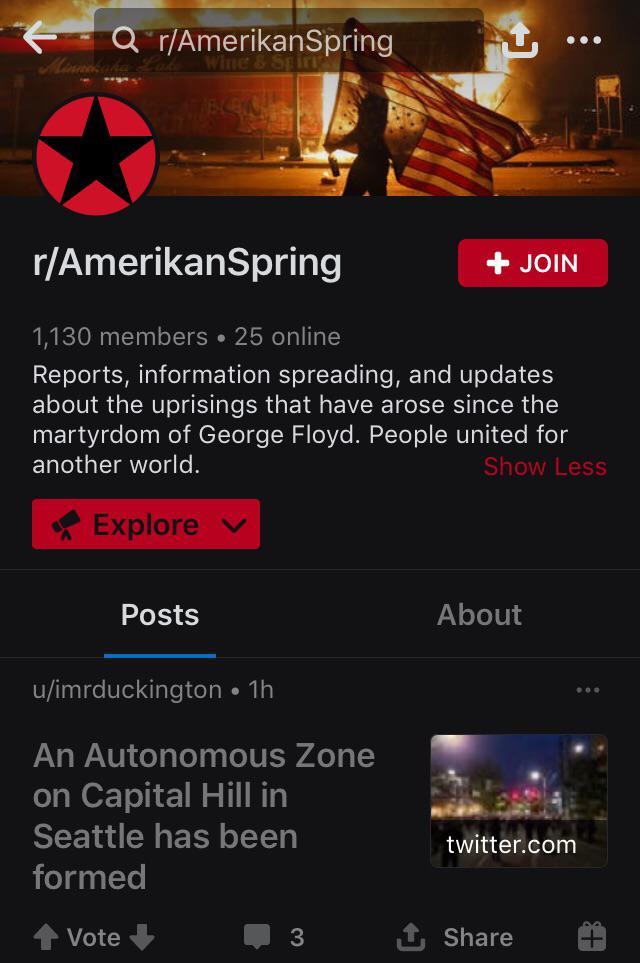Give an award to the post
Image resolution: width=640 pixels, height=963 pixels.
tap(592, 937)
